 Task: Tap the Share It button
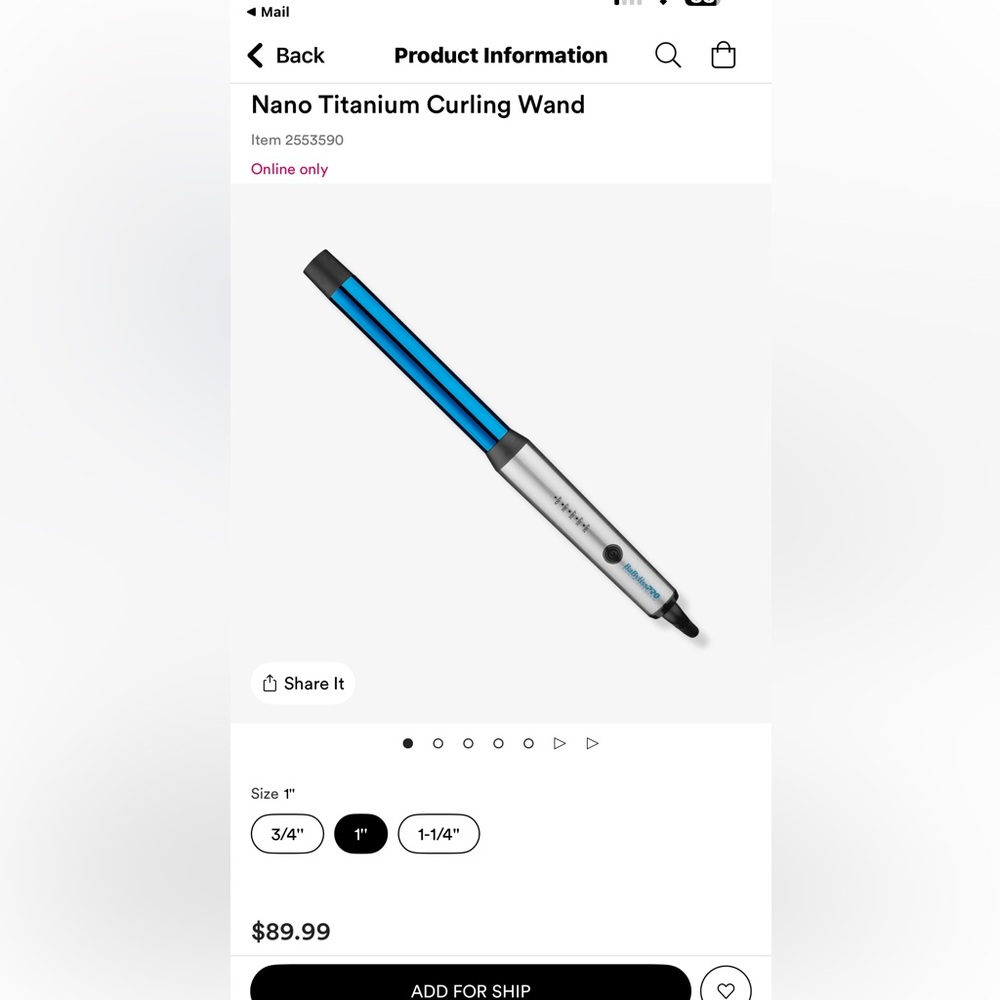tap(303, 683)
